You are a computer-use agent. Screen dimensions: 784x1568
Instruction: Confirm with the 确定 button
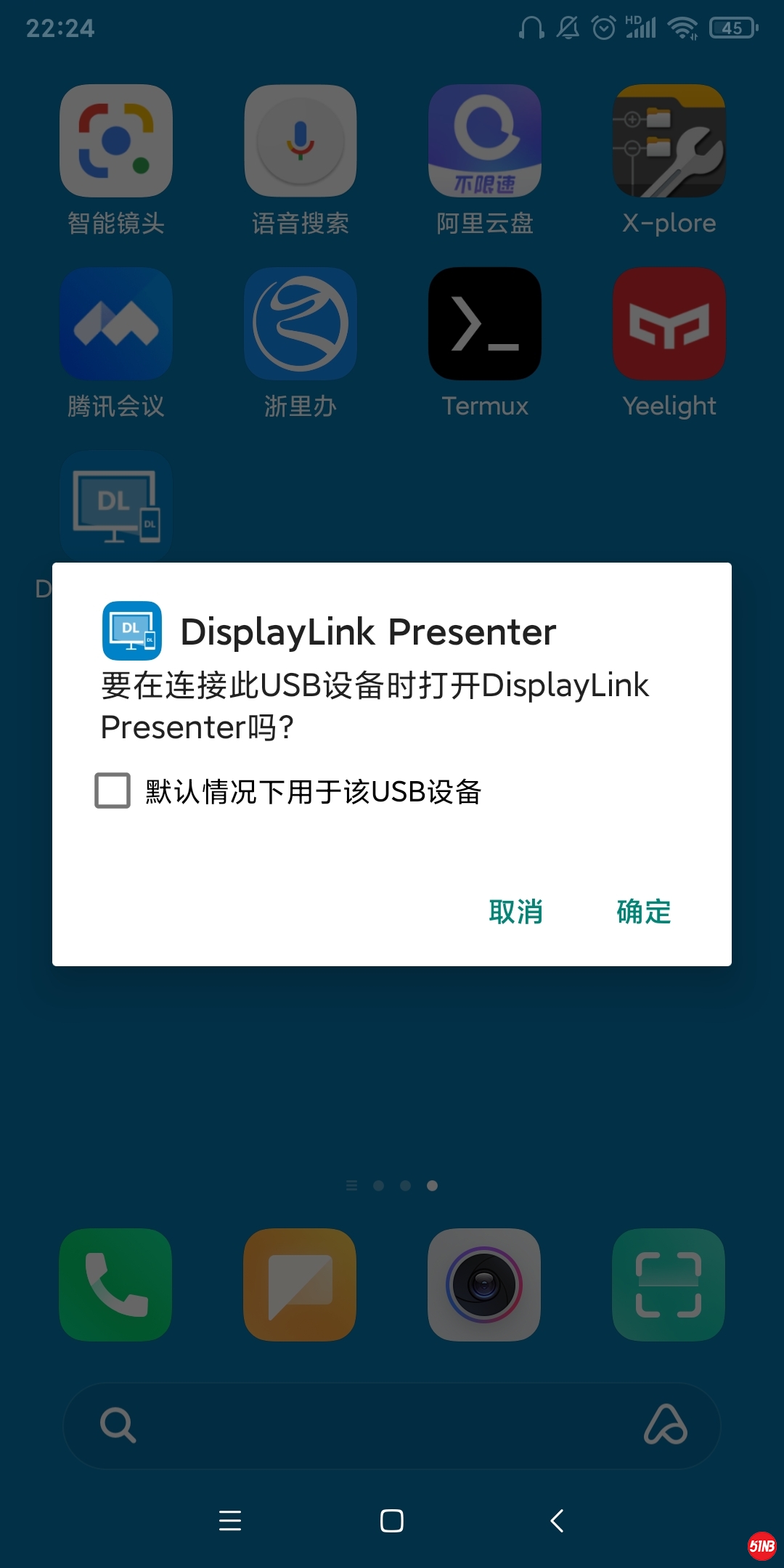point(643,912)
